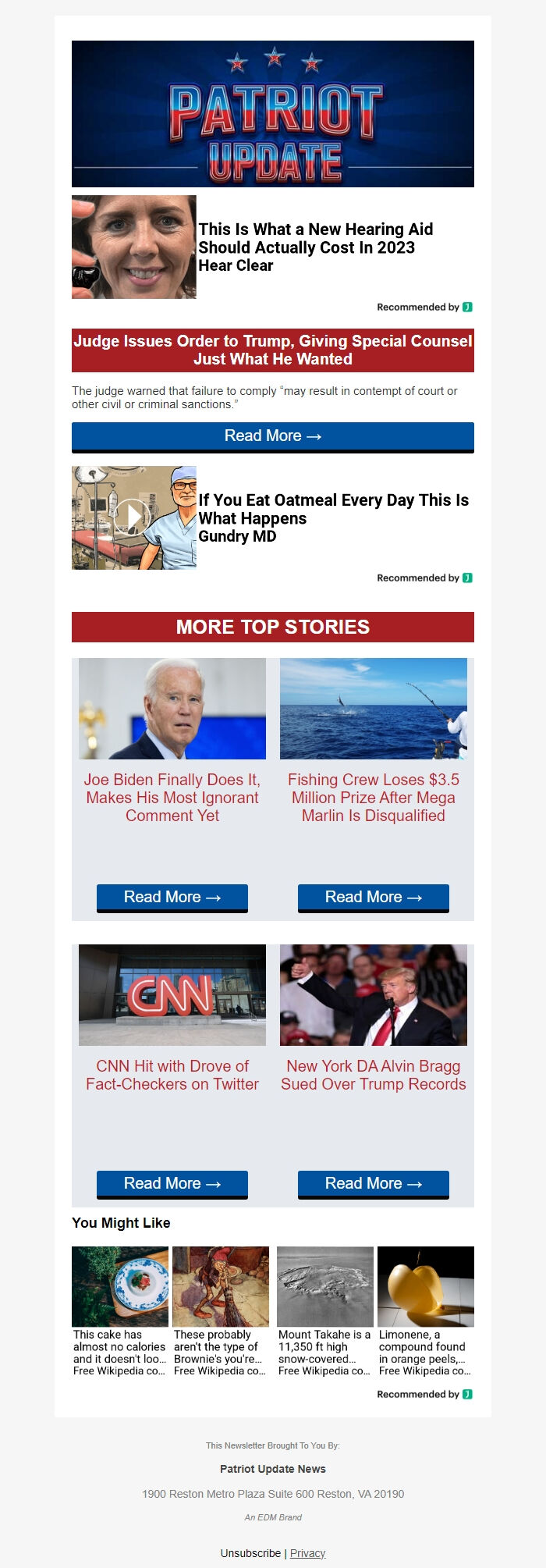Unsubscribe from this newsletter
This screenshot has width=546, height=1568.
tap(250, 1553)
